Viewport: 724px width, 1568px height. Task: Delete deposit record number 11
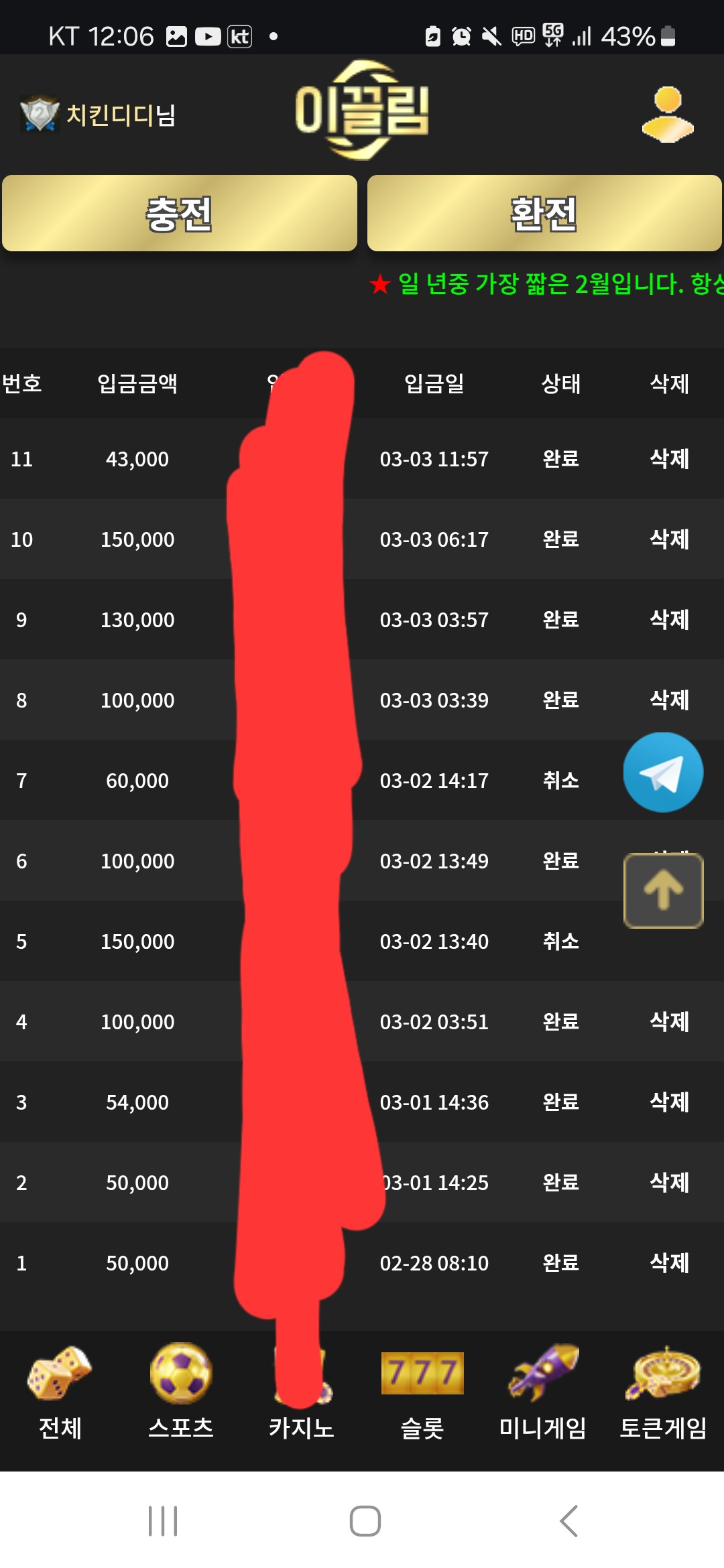[669, 459]
